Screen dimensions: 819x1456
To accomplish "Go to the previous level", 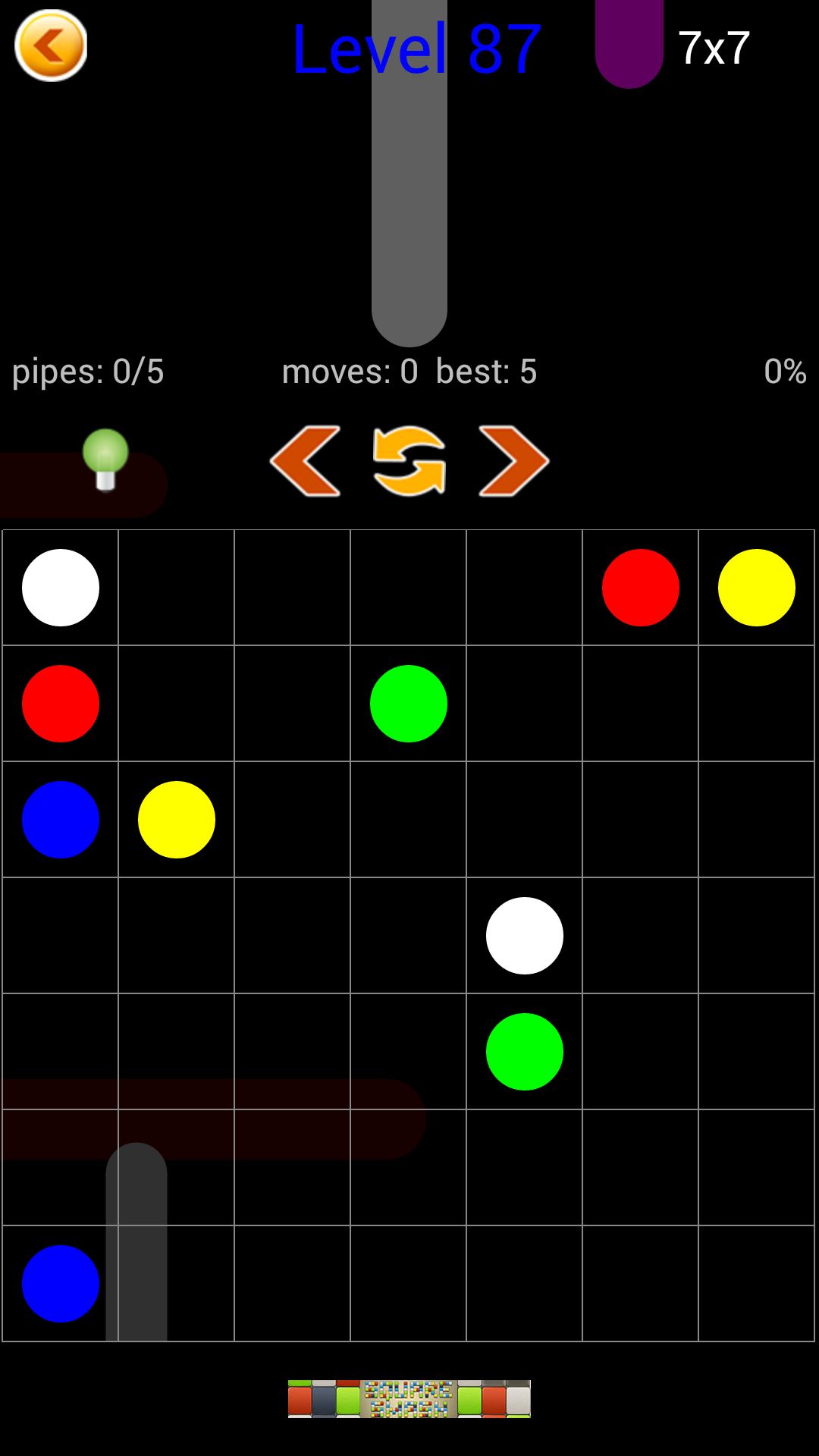I will click(305, 461).
